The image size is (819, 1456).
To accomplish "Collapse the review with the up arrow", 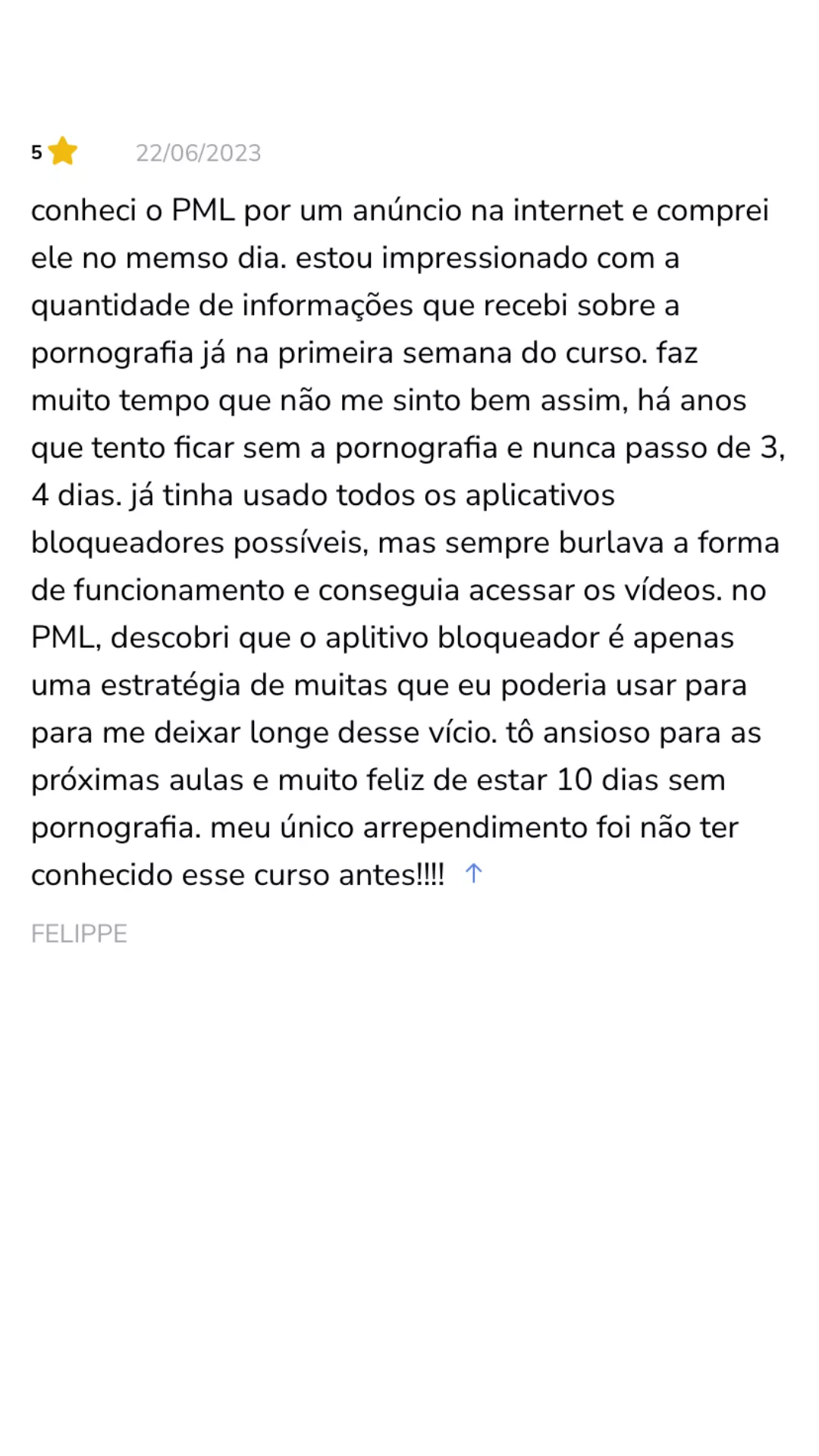I will point(473,874).
